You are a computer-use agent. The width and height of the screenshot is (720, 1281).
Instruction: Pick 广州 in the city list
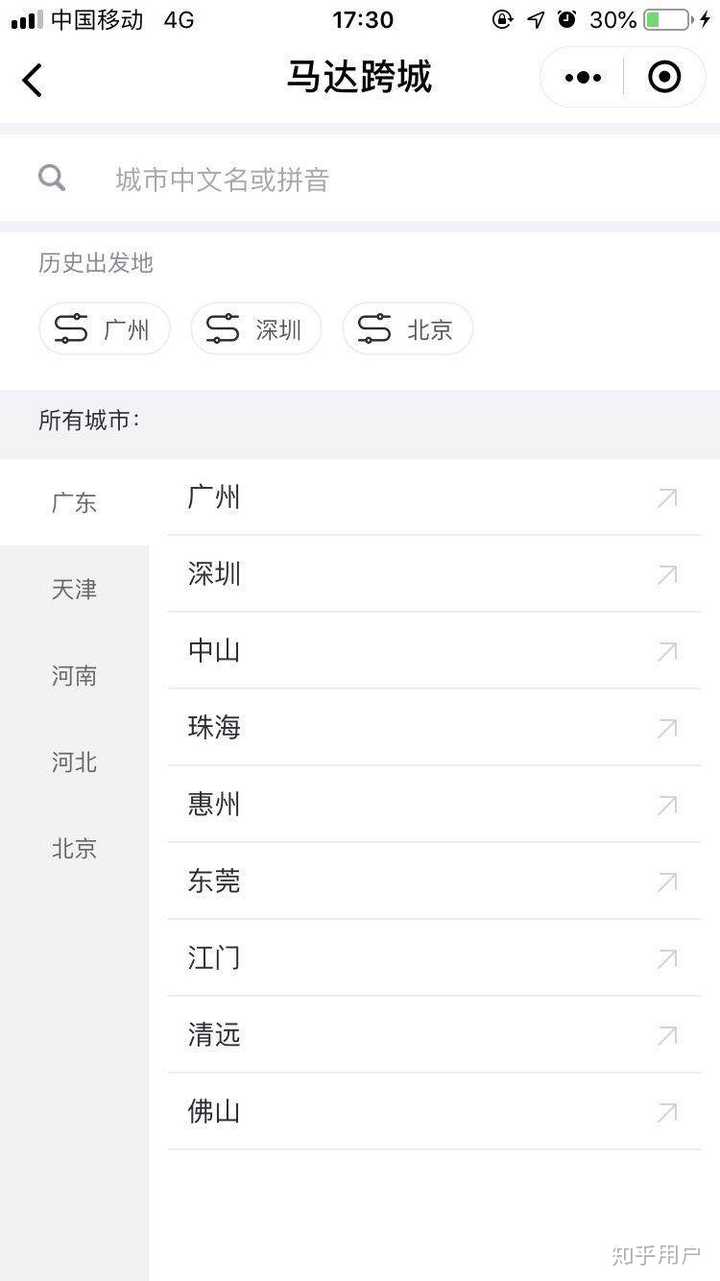pyautogui.click(x=434, y=497)
